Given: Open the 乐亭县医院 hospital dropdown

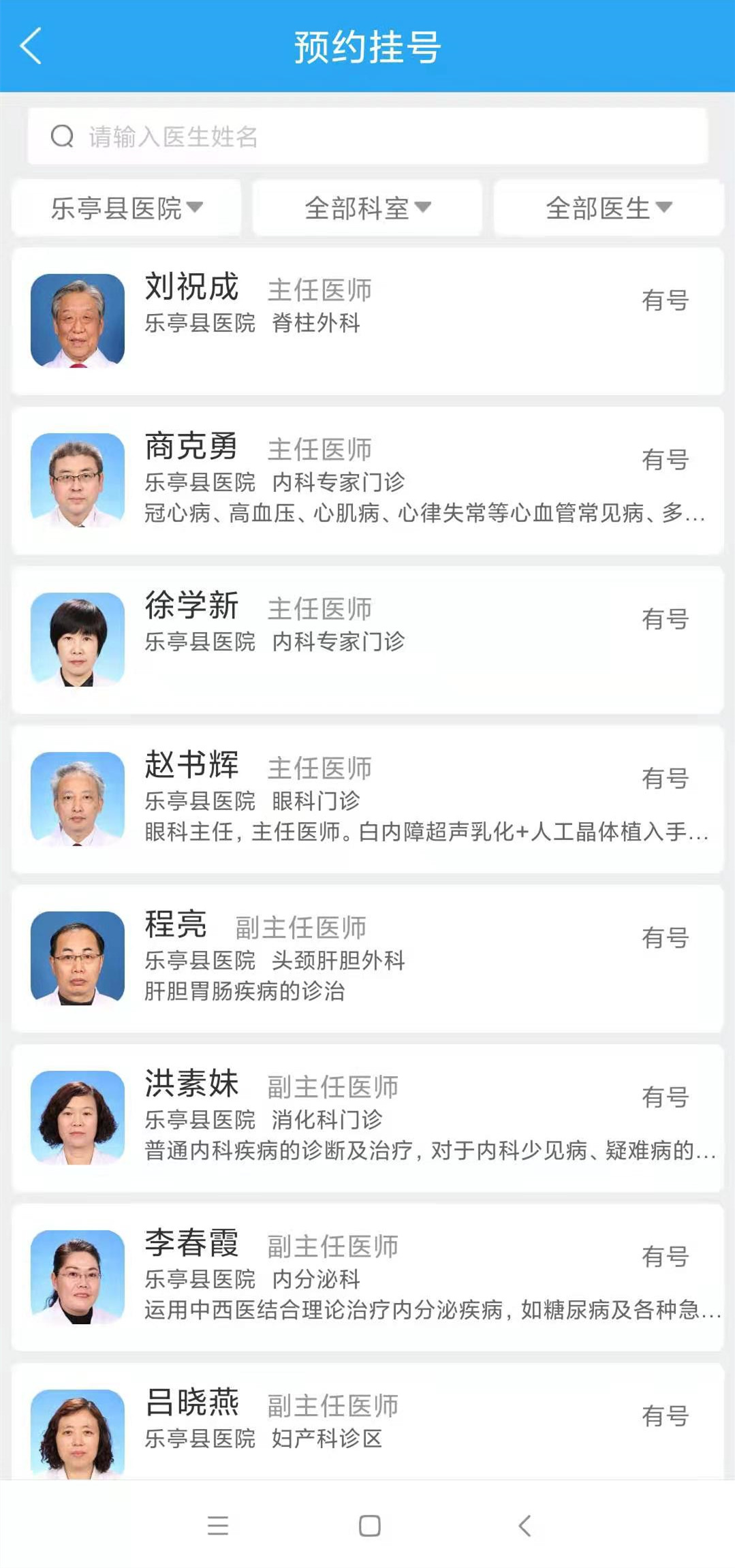Looking at the screenshot, I should click(127, 208).
